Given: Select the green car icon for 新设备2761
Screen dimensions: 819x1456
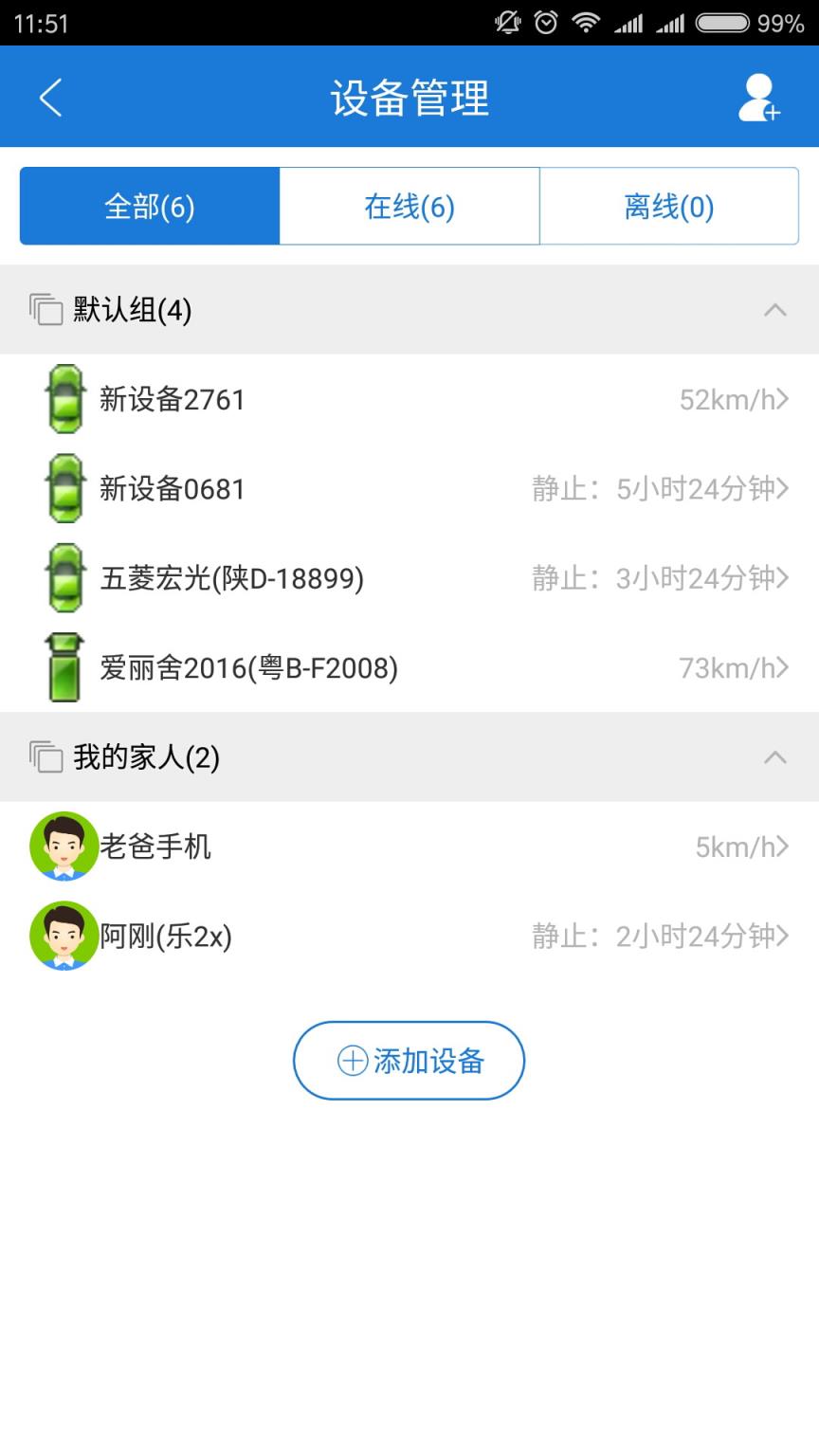Looking at the screenshot, I should 64,398.
